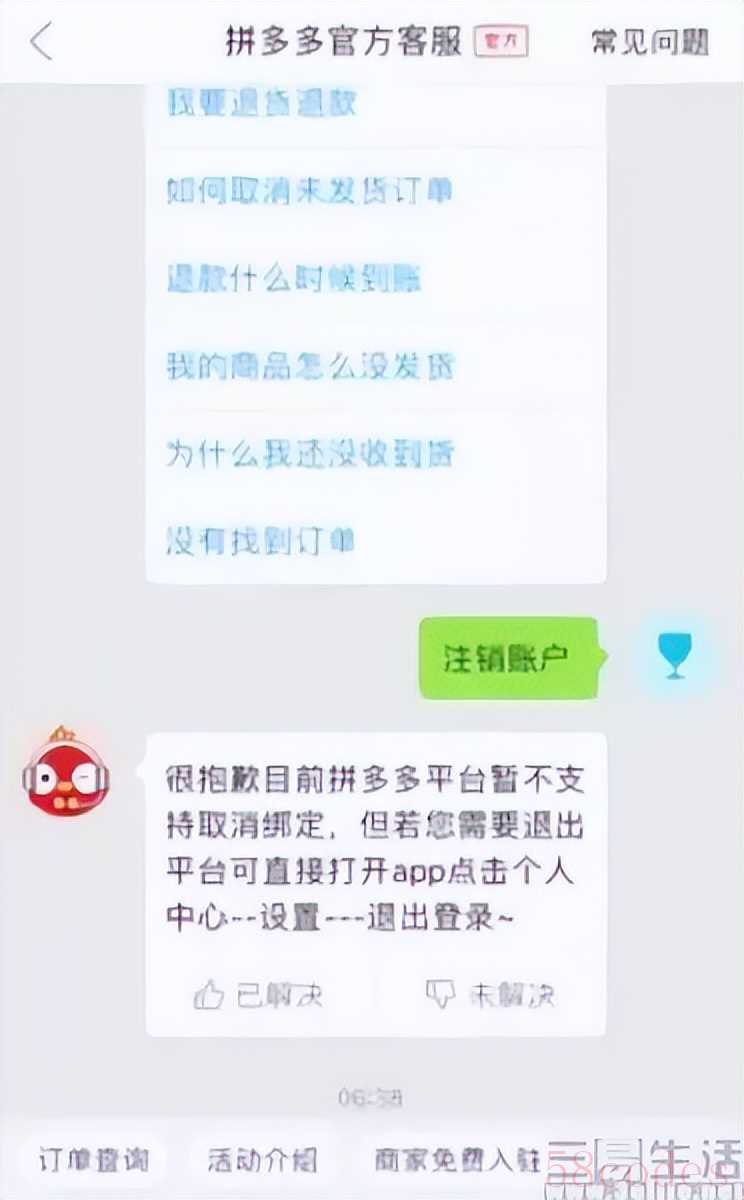Tap 退款什么时候到账 question
Screen dimensions: 744x1200
tap(294, 278)
